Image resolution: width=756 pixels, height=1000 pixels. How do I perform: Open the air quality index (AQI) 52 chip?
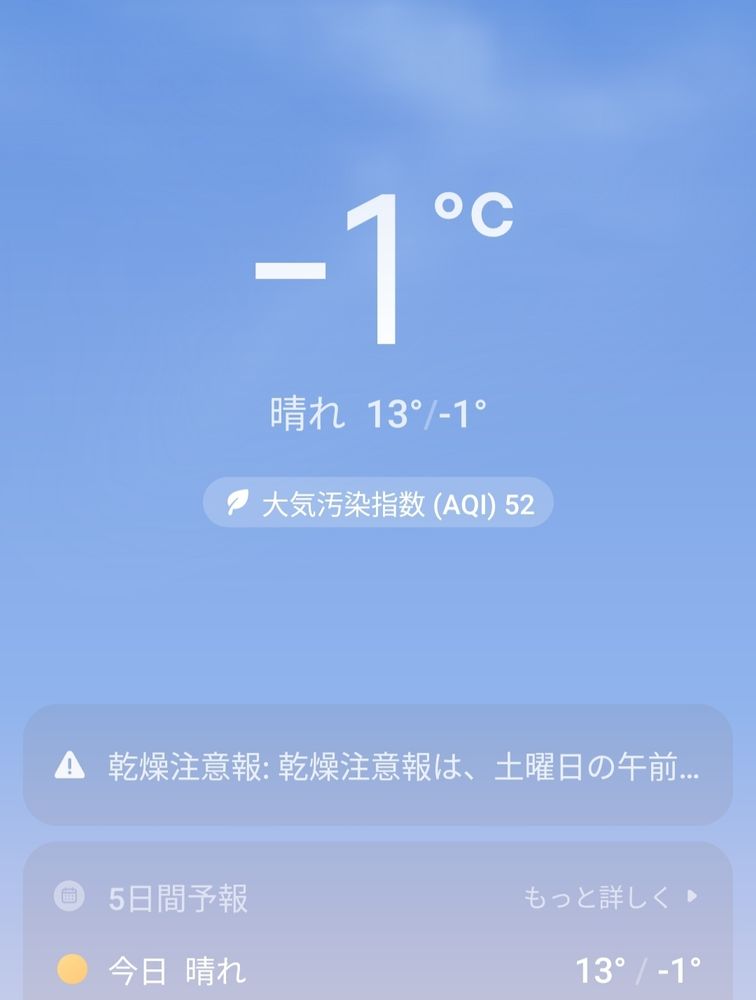pos(378,503)
